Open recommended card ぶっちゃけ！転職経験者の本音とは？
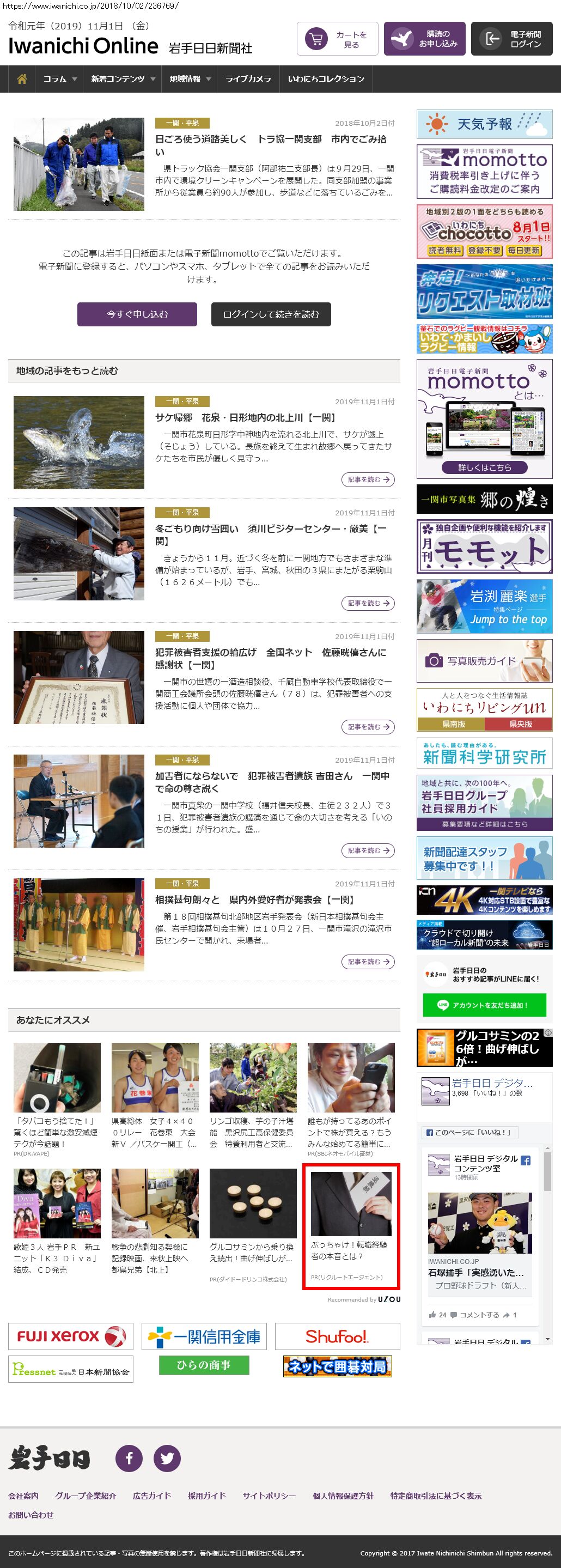 point(350,1226)
